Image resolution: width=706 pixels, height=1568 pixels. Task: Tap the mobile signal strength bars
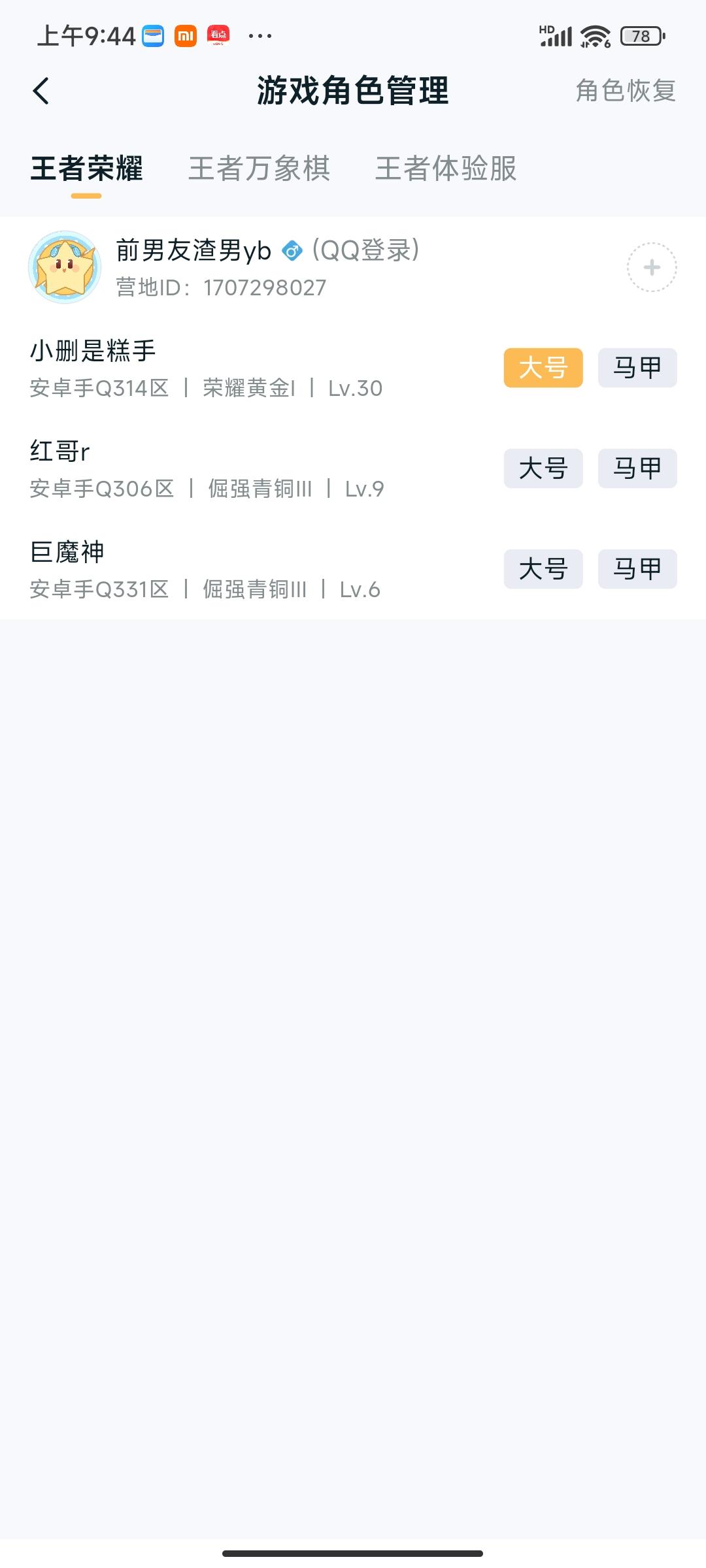[x=556, y=36]
